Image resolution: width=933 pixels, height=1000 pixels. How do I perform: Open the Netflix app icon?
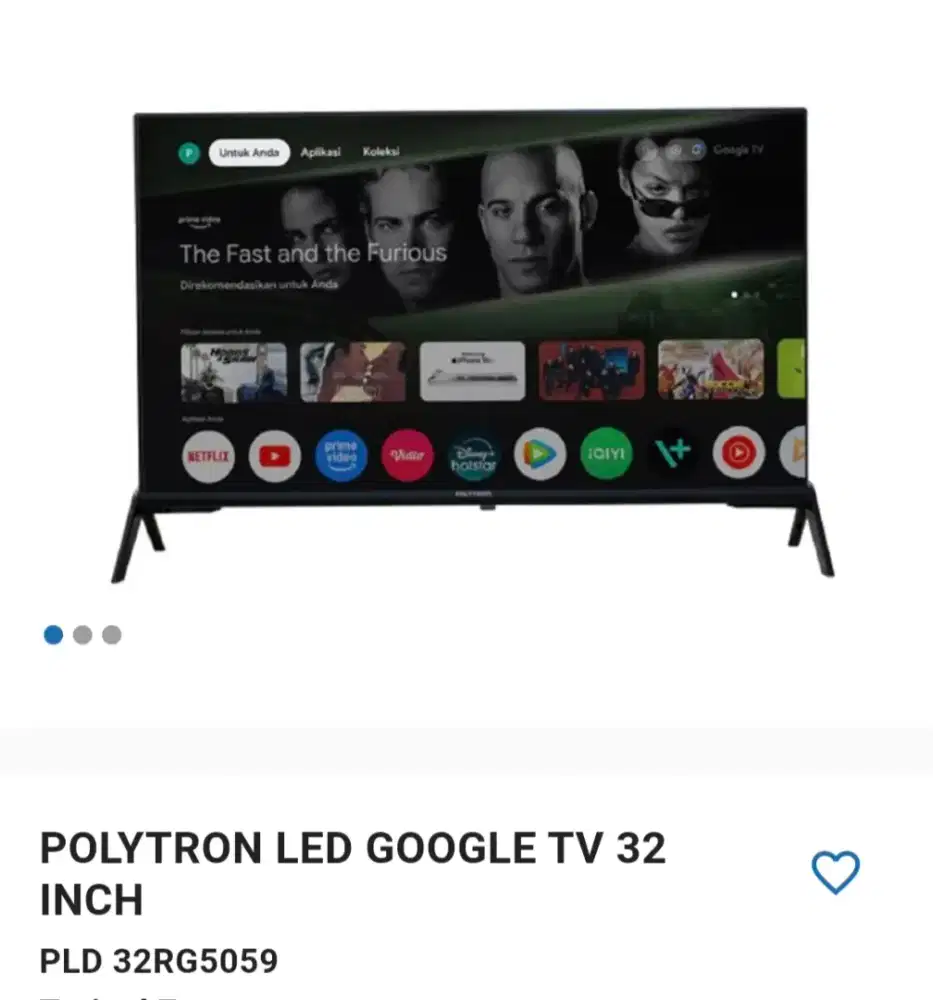[208, 456]
